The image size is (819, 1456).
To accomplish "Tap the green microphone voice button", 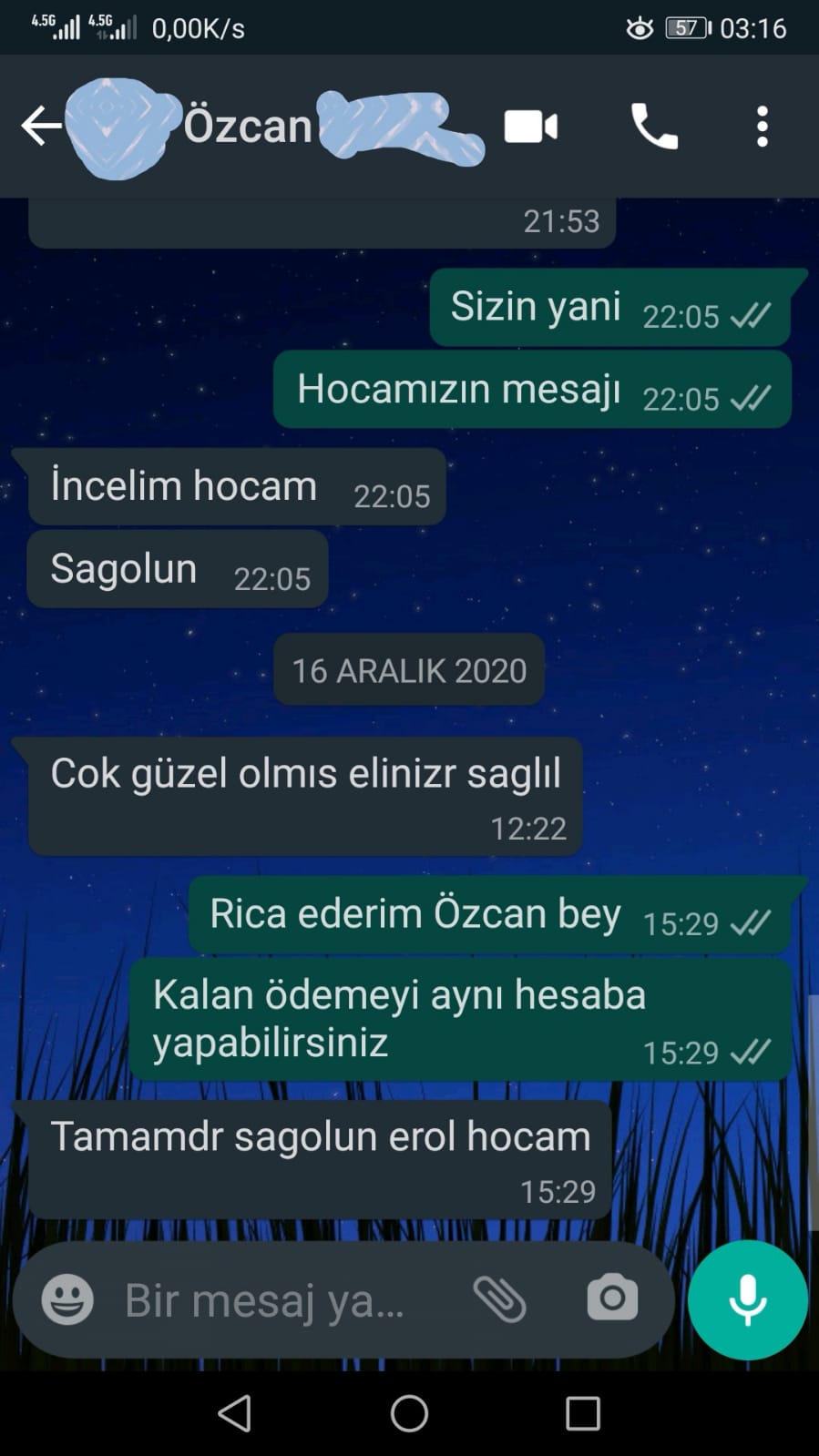I will 748,1300.
